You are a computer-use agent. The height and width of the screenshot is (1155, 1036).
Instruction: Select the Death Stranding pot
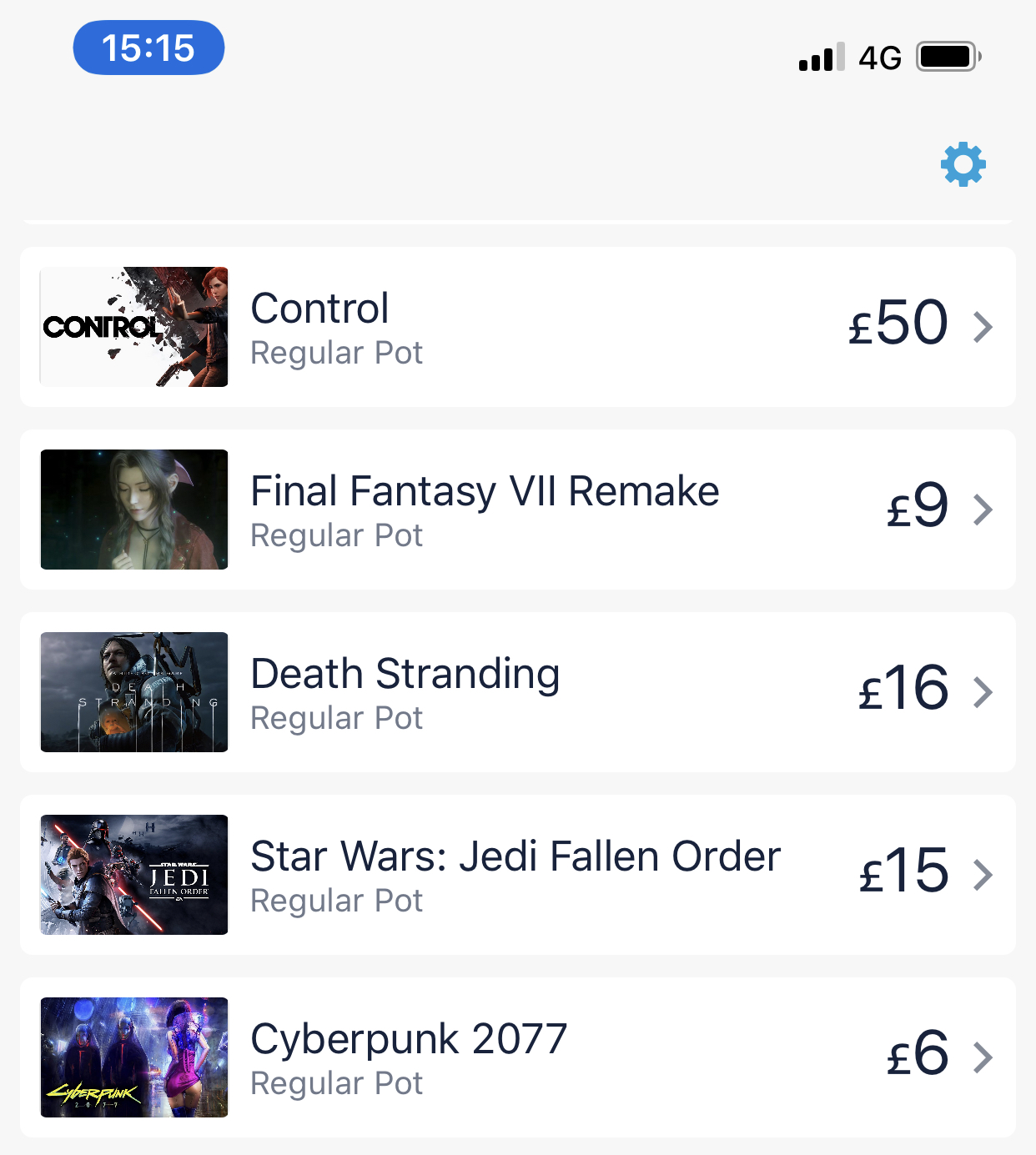coord(517,692)
